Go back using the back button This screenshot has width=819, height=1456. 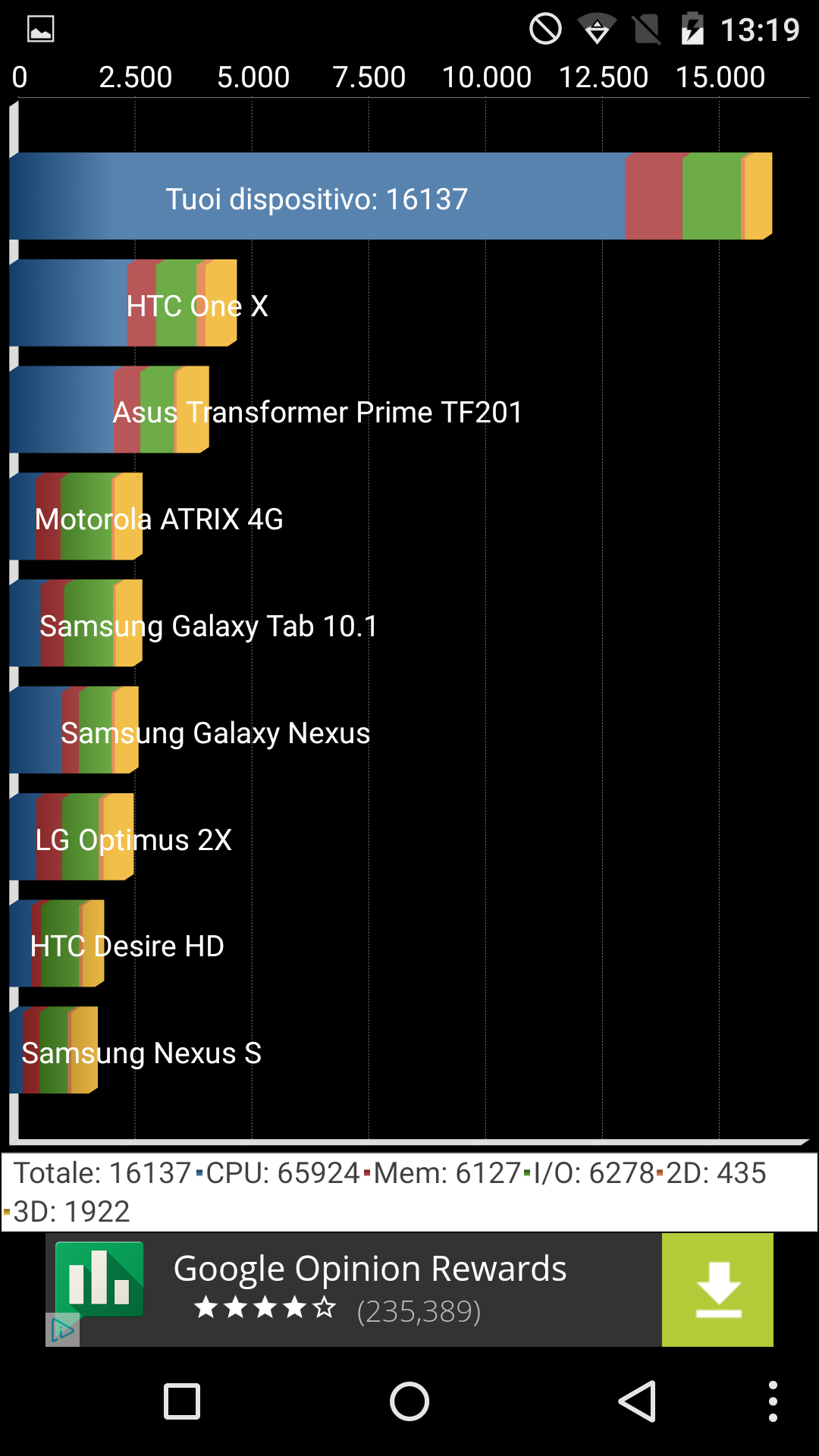tap(637, 1401)
